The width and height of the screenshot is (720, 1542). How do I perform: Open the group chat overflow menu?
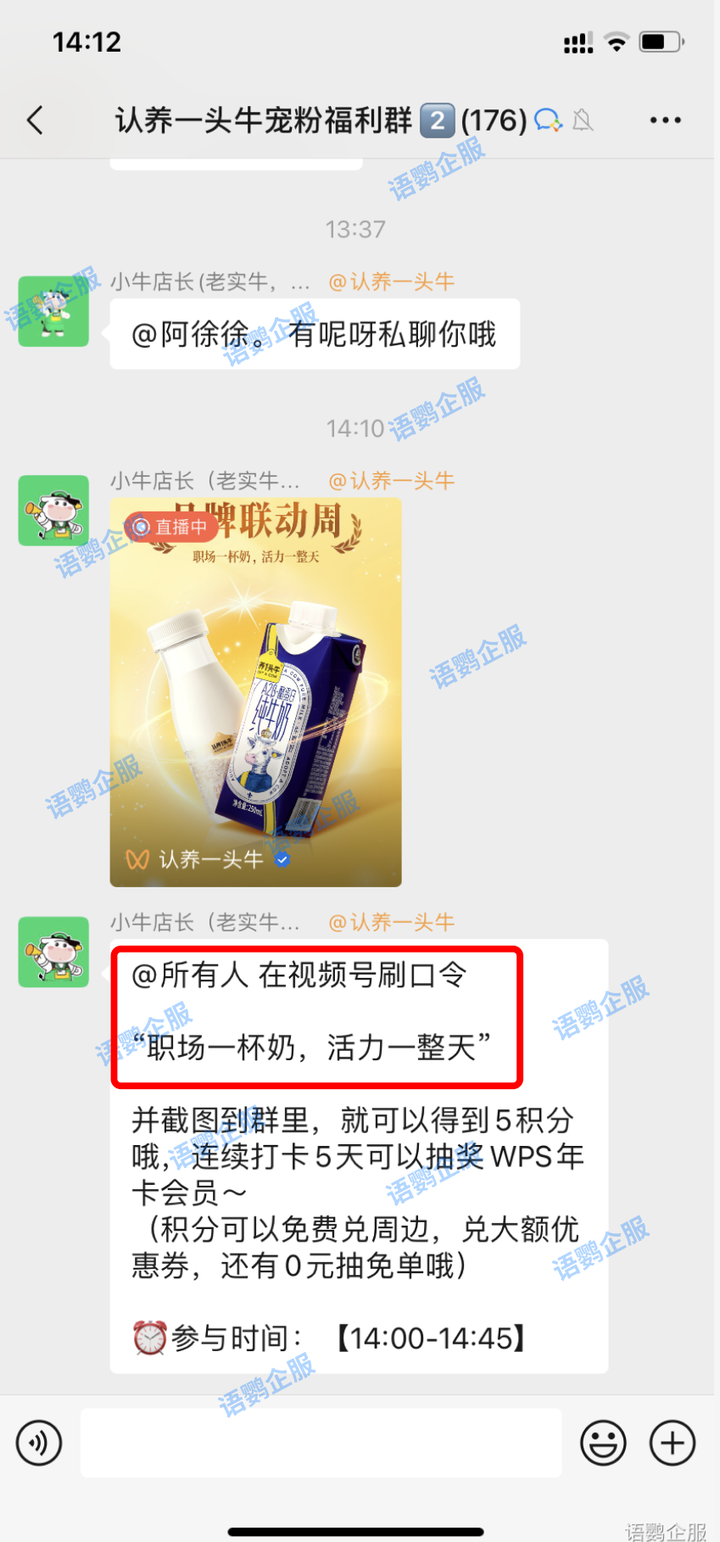pos(665,121)
